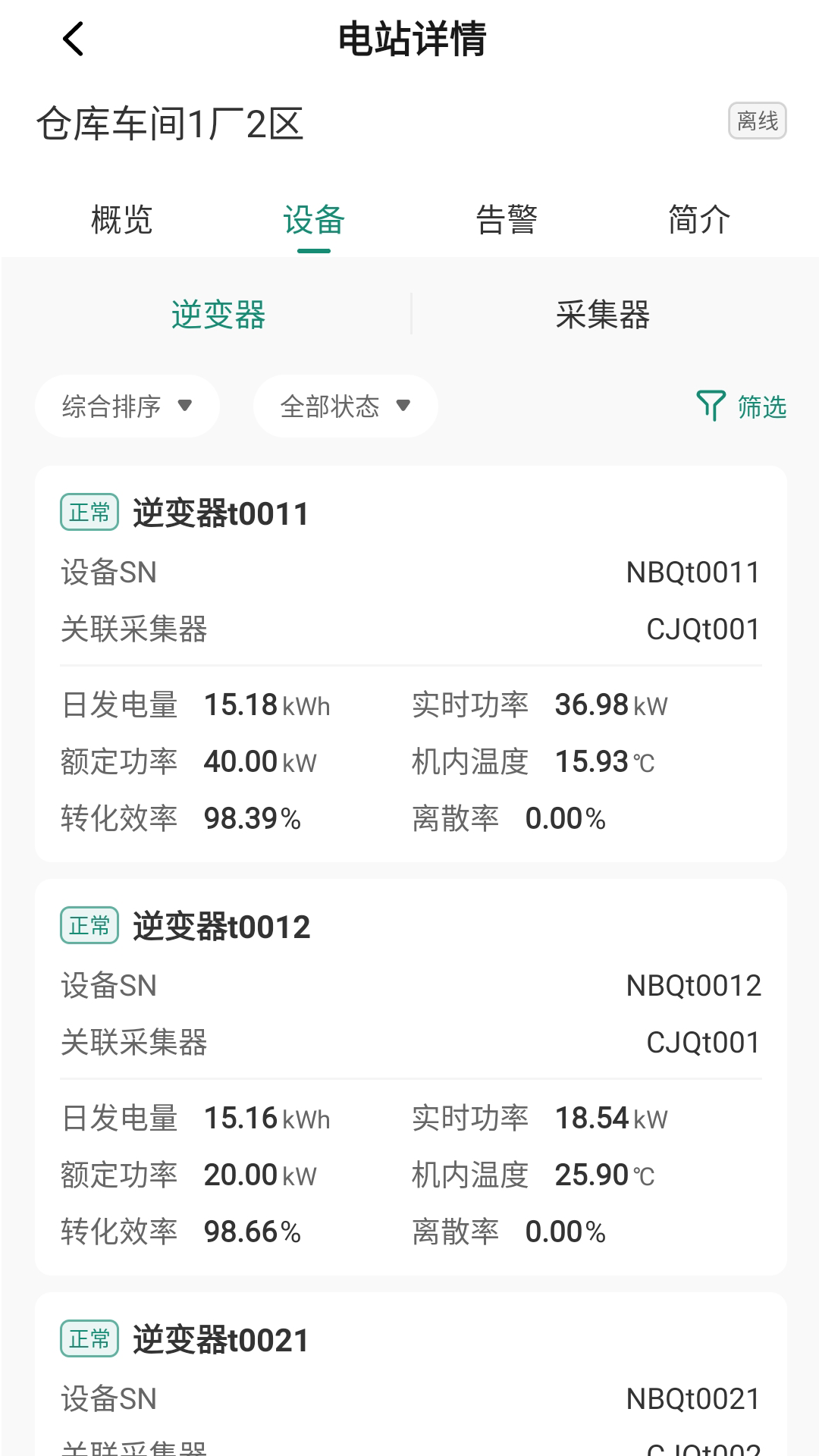The height and width of the screenshot is (1456, 819).
Task: Click the 正常 badge on 逆变器t0012
Action: 89,926
